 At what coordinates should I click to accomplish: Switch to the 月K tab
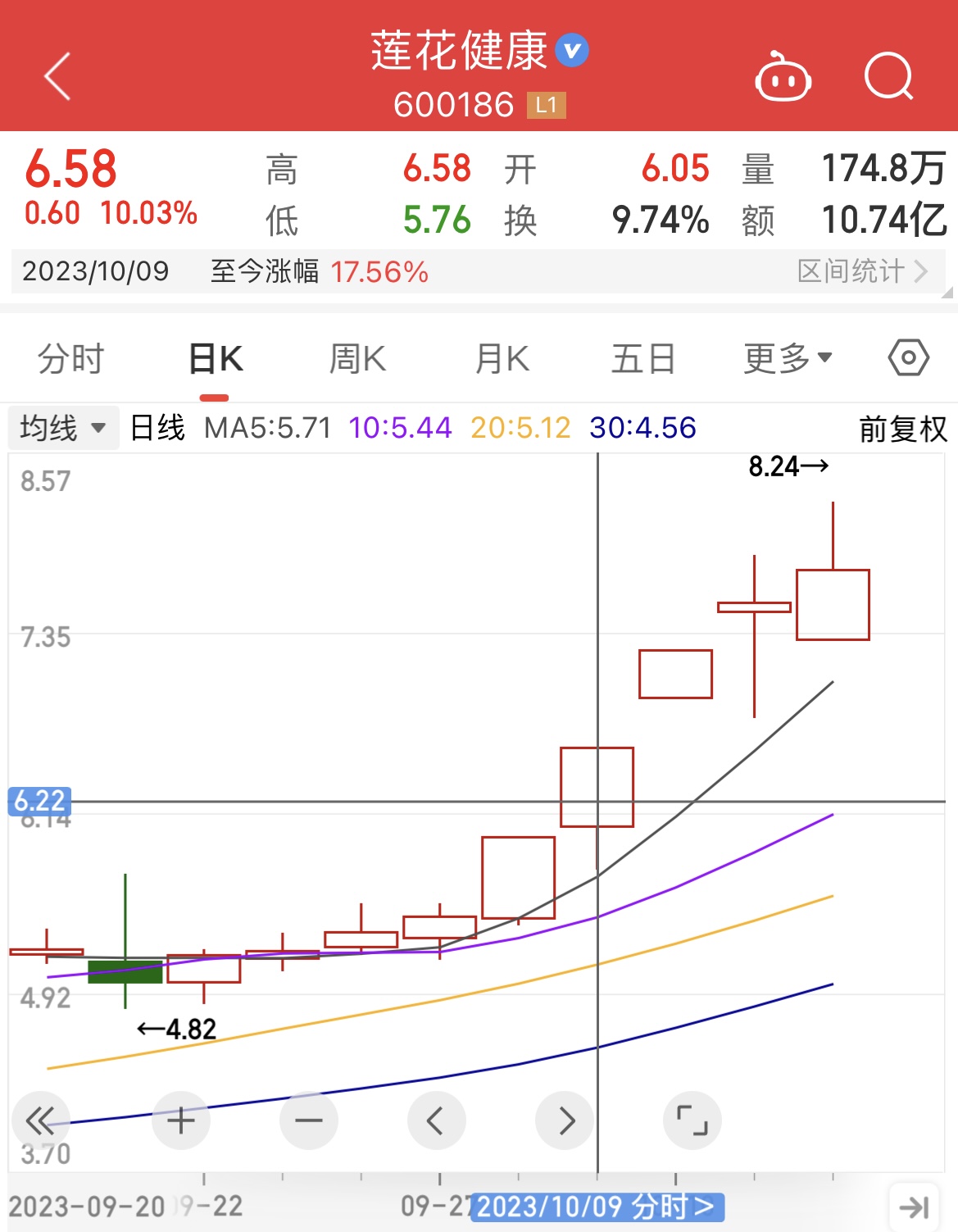click(502, 359)
